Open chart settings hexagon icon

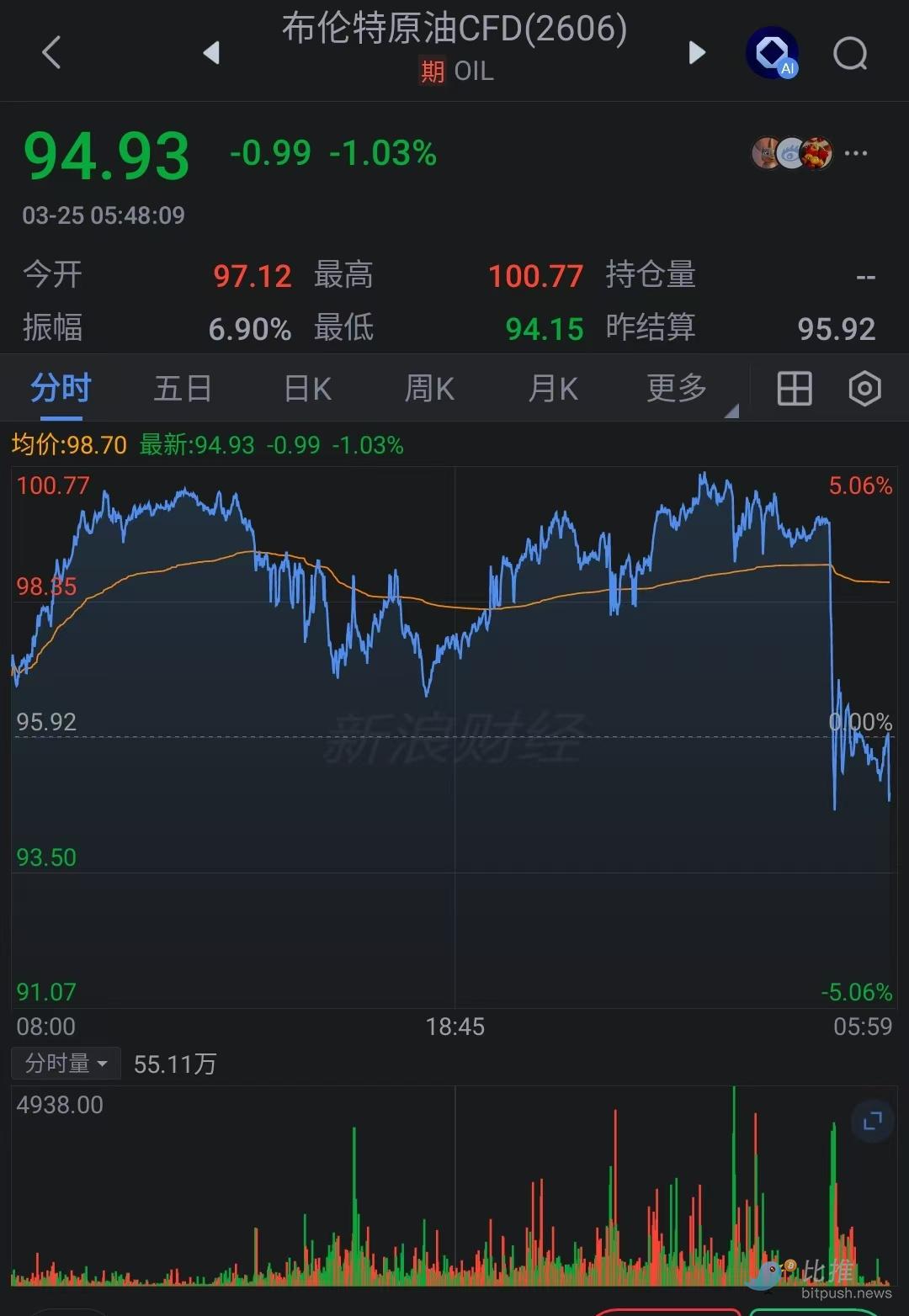pyautogui.click(x=864, y=389)
